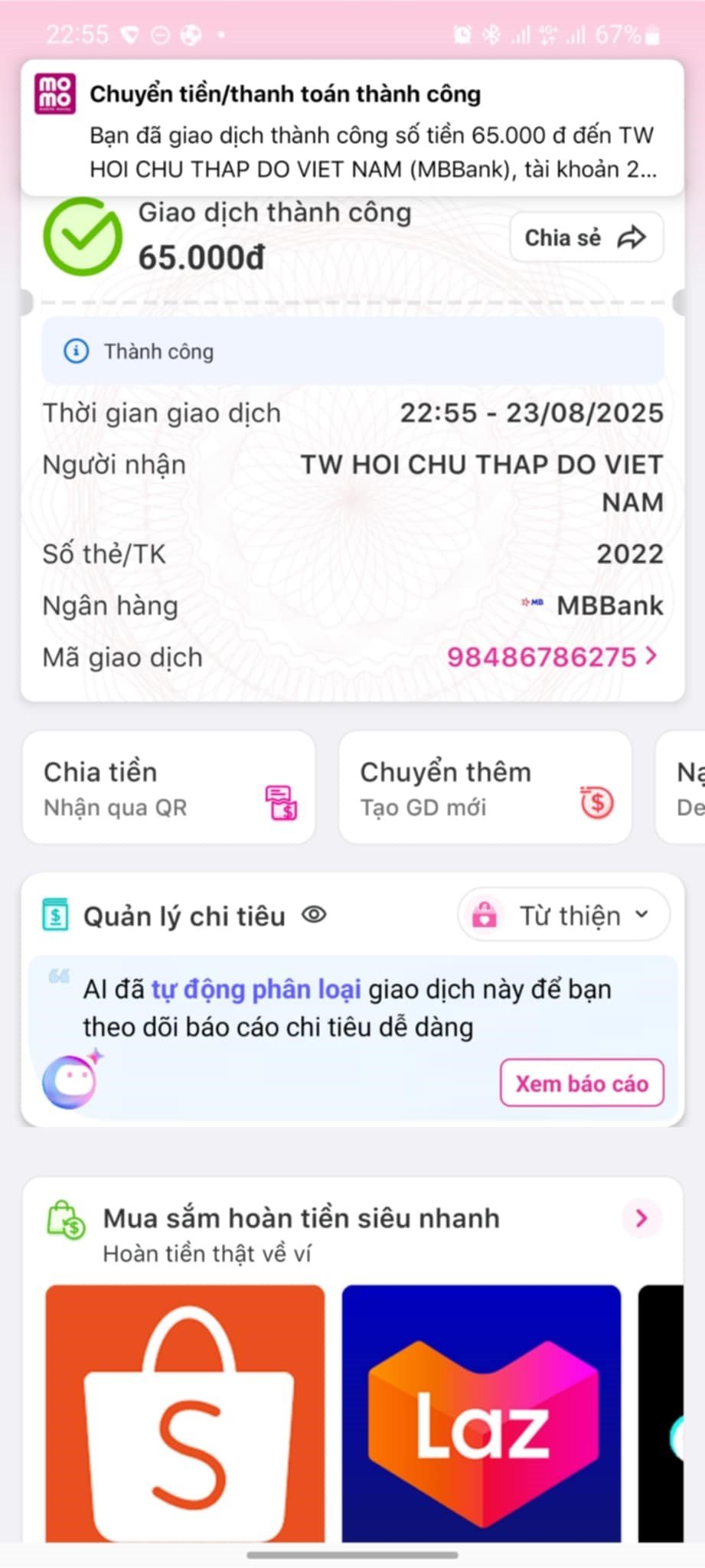Tap the Xem báo cáo button
The image size is (705, 1568).
(x=582, y=1083)
